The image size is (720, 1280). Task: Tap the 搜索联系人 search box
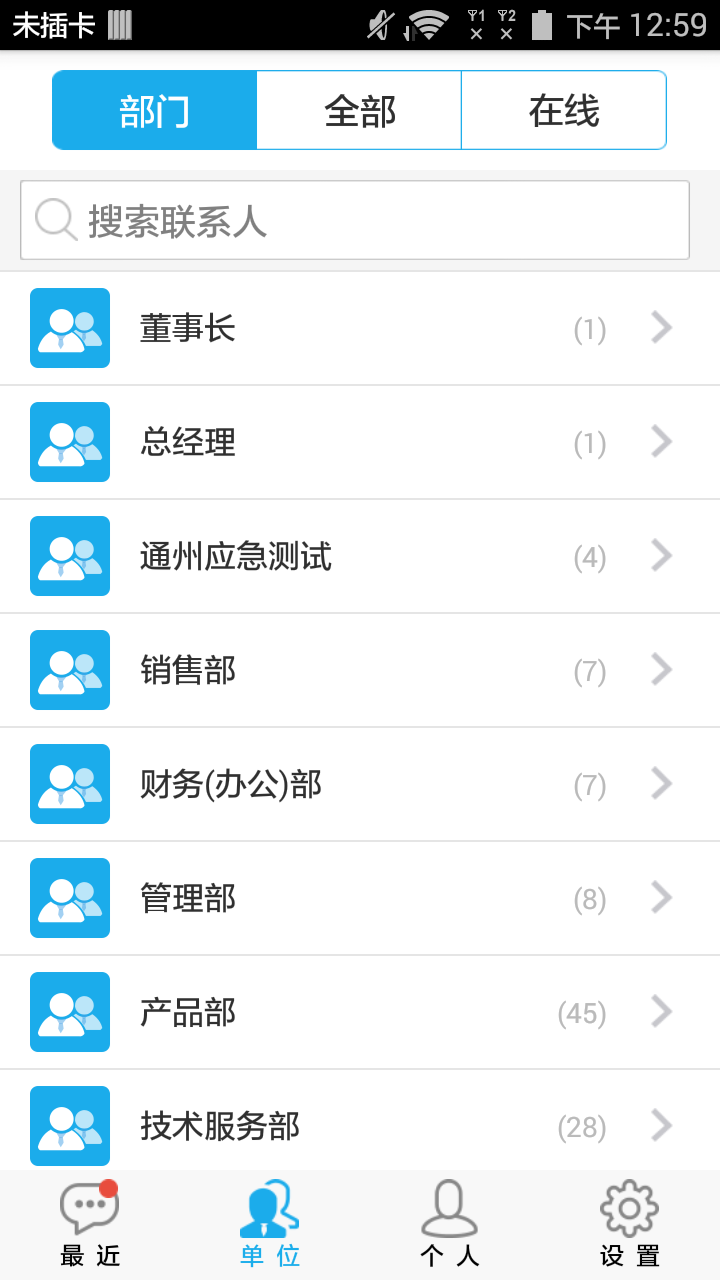(x=355, y=220)
